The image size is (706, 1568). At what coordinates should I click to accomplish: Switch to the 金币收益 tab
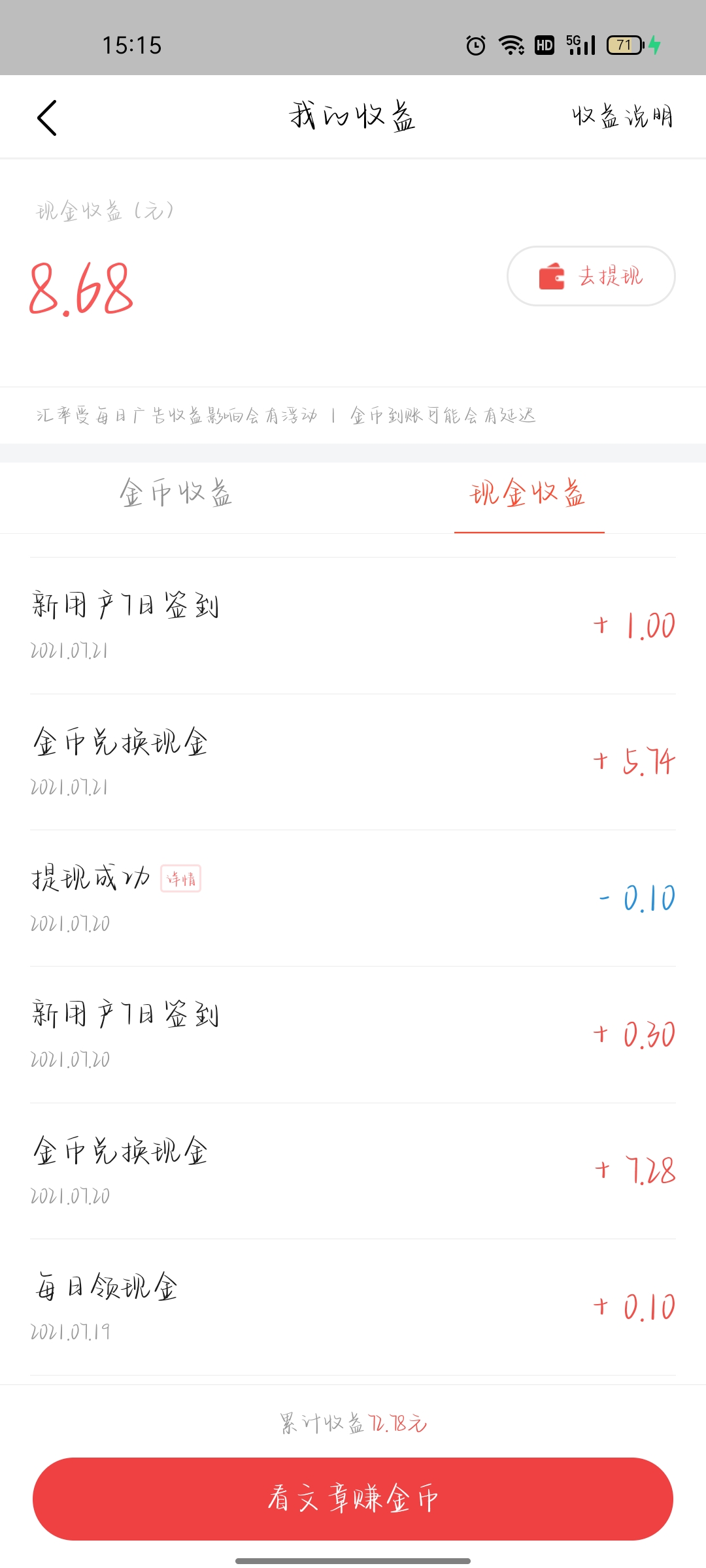pyautogui.click(x=176, y=494)
